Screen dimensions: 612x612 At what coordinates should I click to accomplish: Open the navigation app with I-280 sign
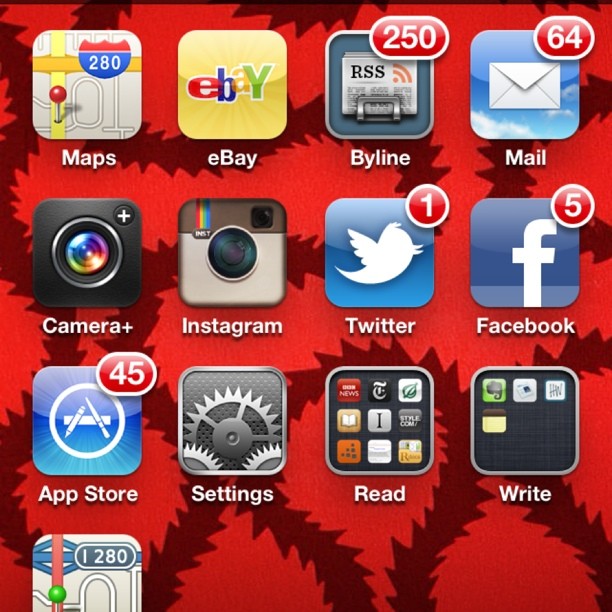[x=87, y=575]
